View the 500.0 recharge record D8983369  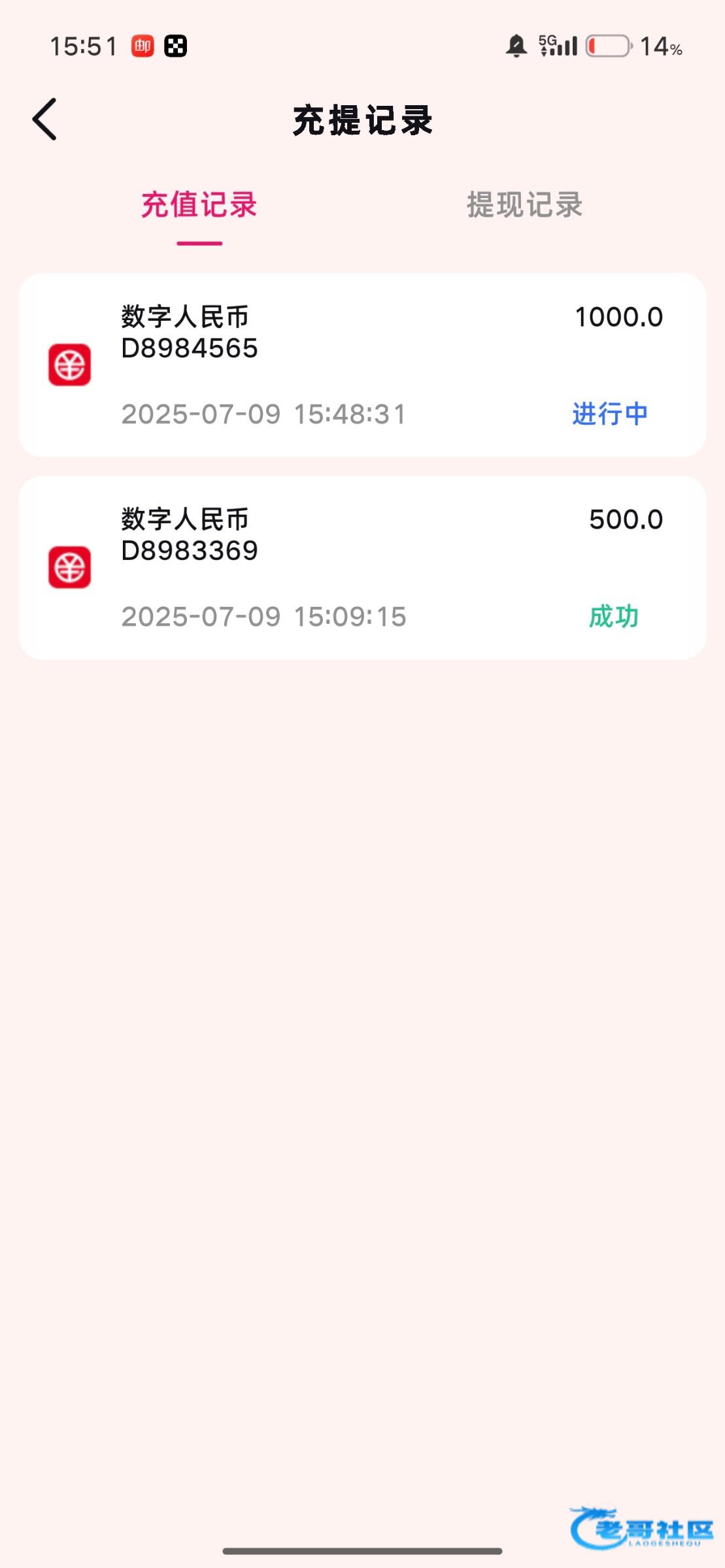coord(362,567)
